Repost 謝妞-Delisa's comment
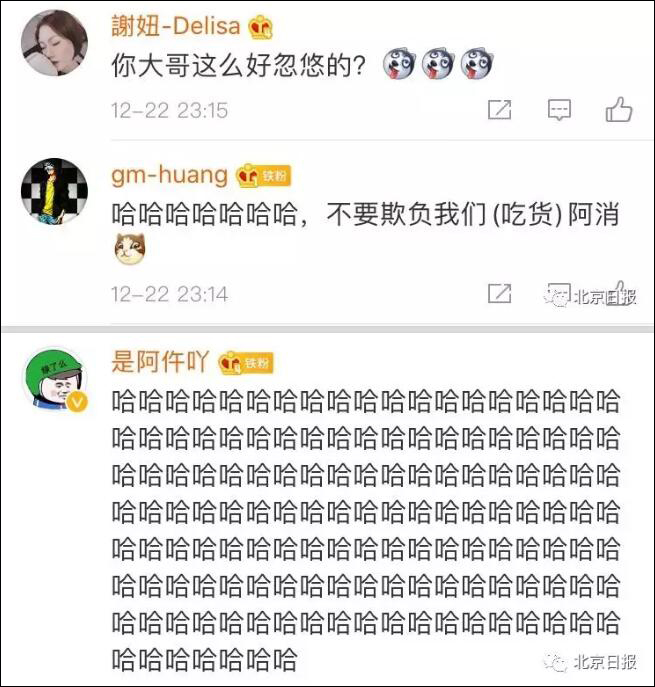 pos(499,110)
